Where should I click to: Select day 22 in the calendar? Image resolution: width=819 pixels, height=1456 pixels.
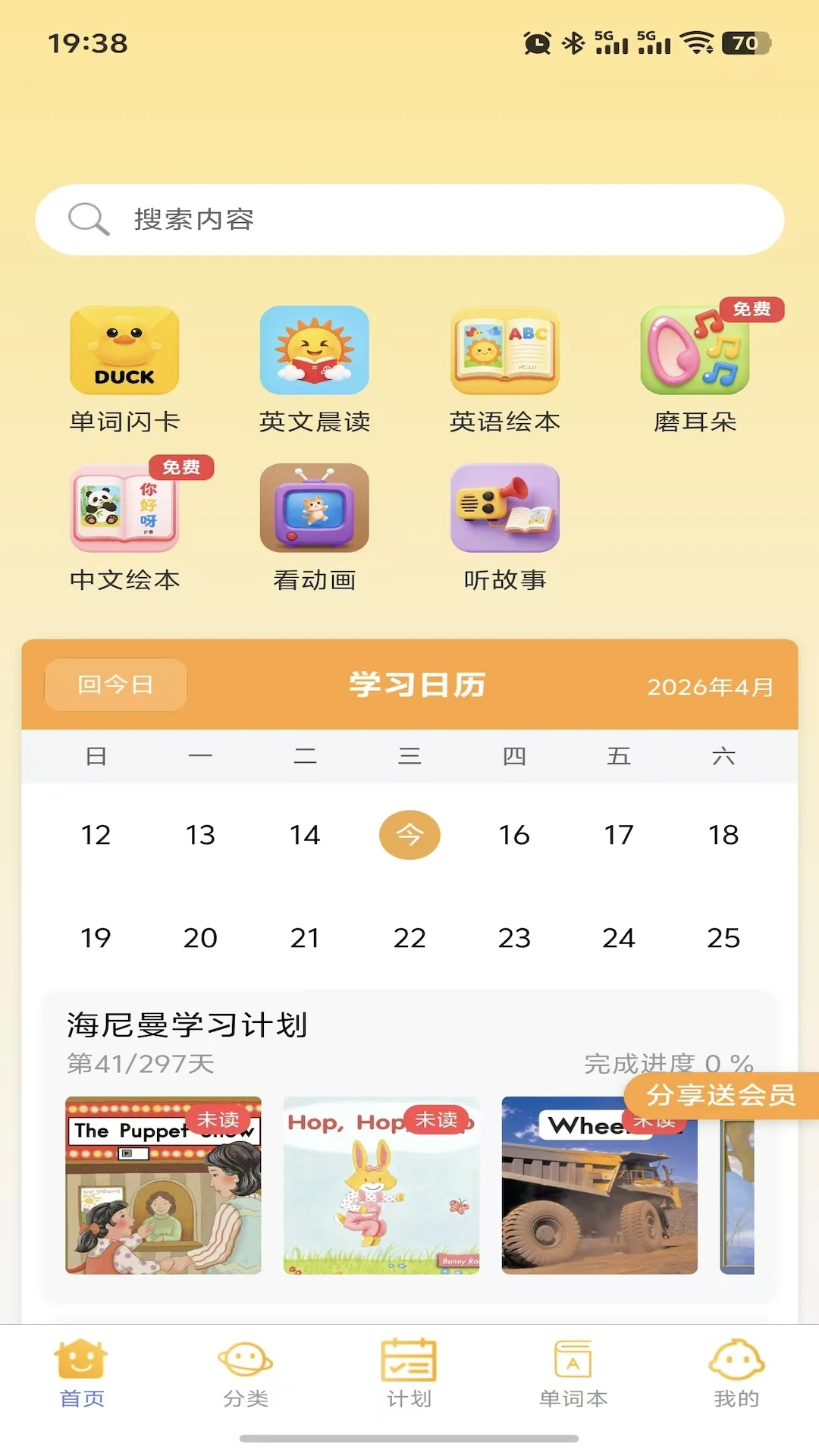pos(409,938)
